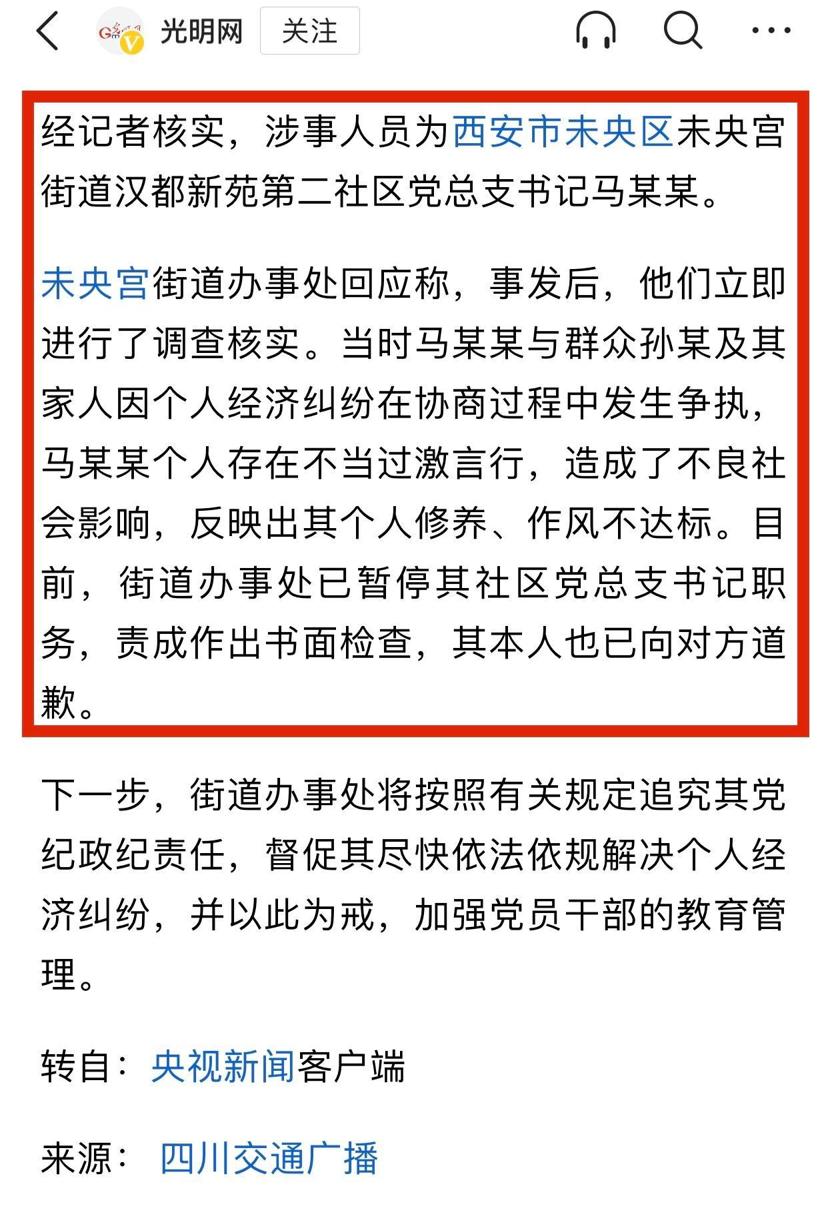Follow 光明网 with the 关注 button
This screenshot has width=828, height=1224.
(x=309, y=32)
